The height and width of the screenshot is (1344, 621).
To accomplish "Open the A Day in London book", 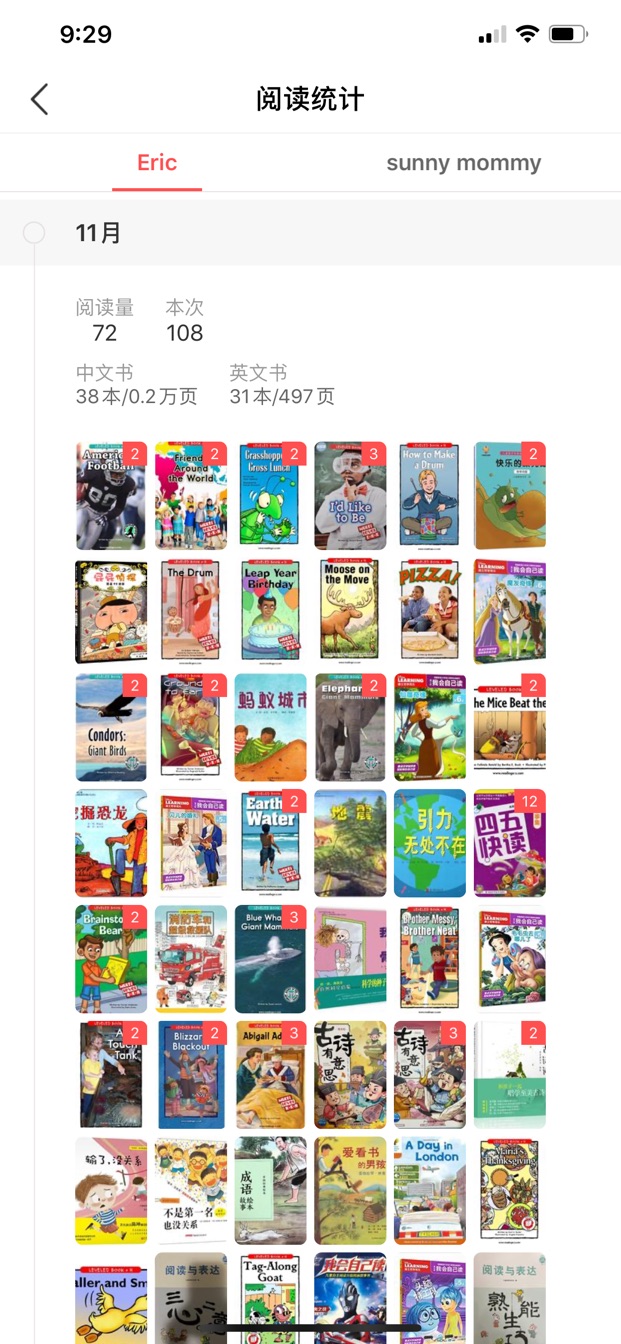I will [430, 1190].
